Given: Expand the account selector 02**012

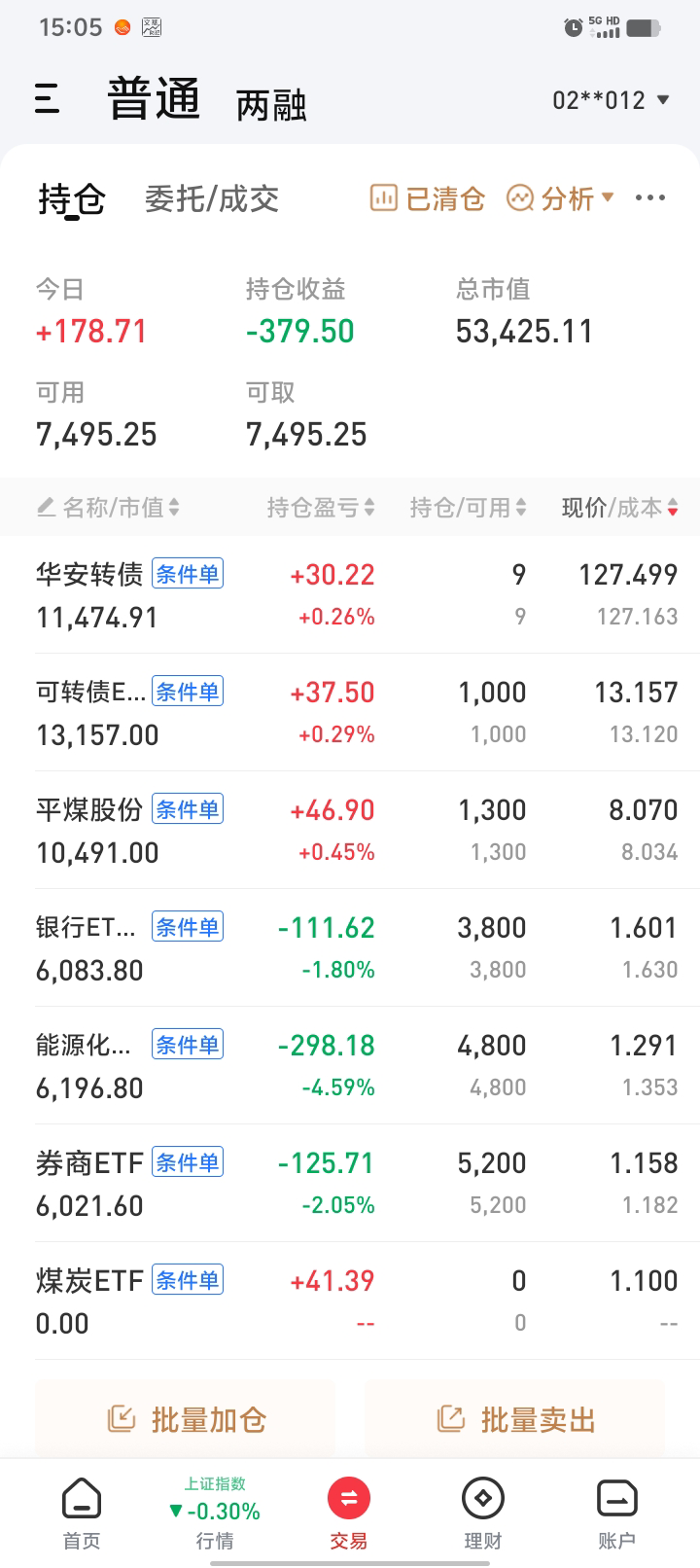Looking at the screenshot, I should point(611,100).
